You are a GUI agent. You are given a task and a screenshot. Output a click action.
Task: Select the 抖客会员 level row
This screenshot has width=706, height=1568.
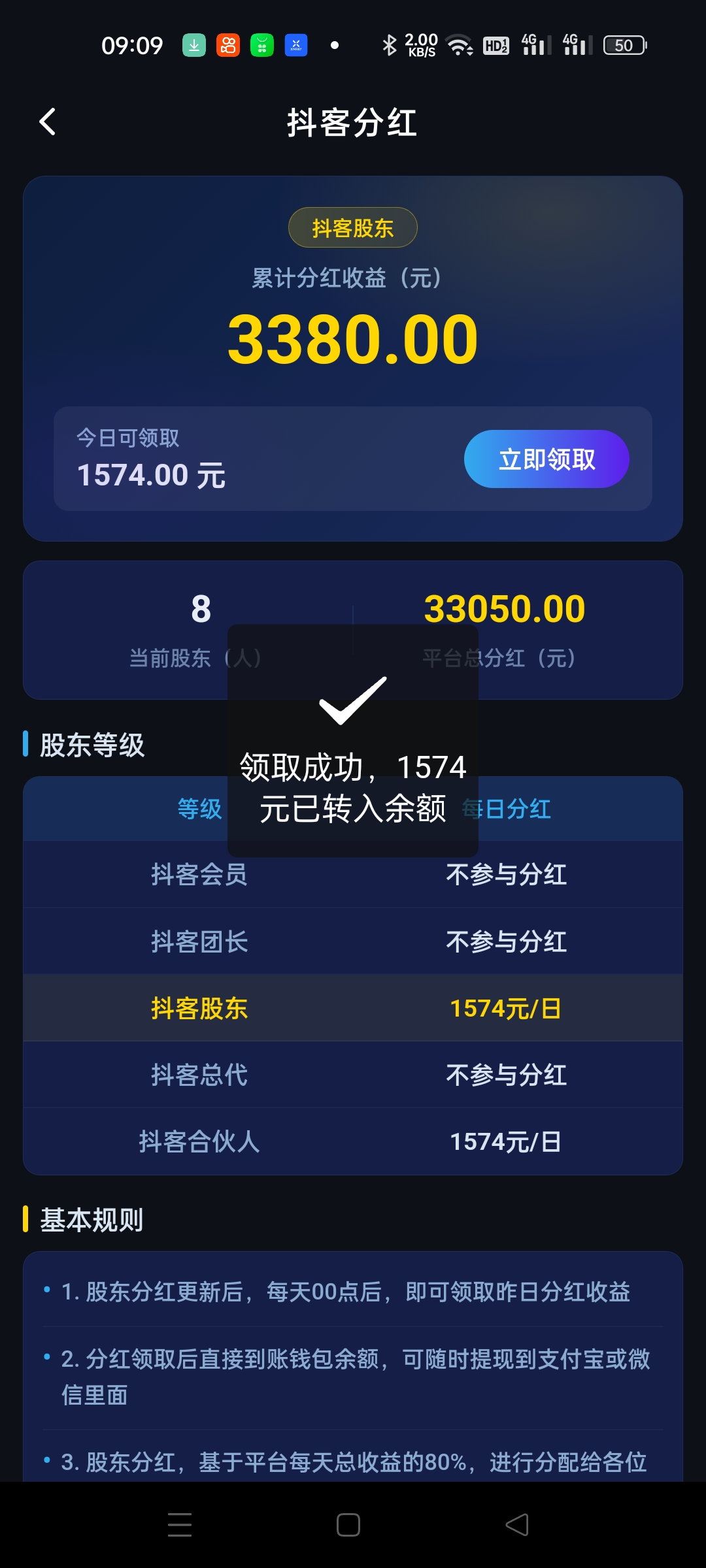tap(353, 875)
